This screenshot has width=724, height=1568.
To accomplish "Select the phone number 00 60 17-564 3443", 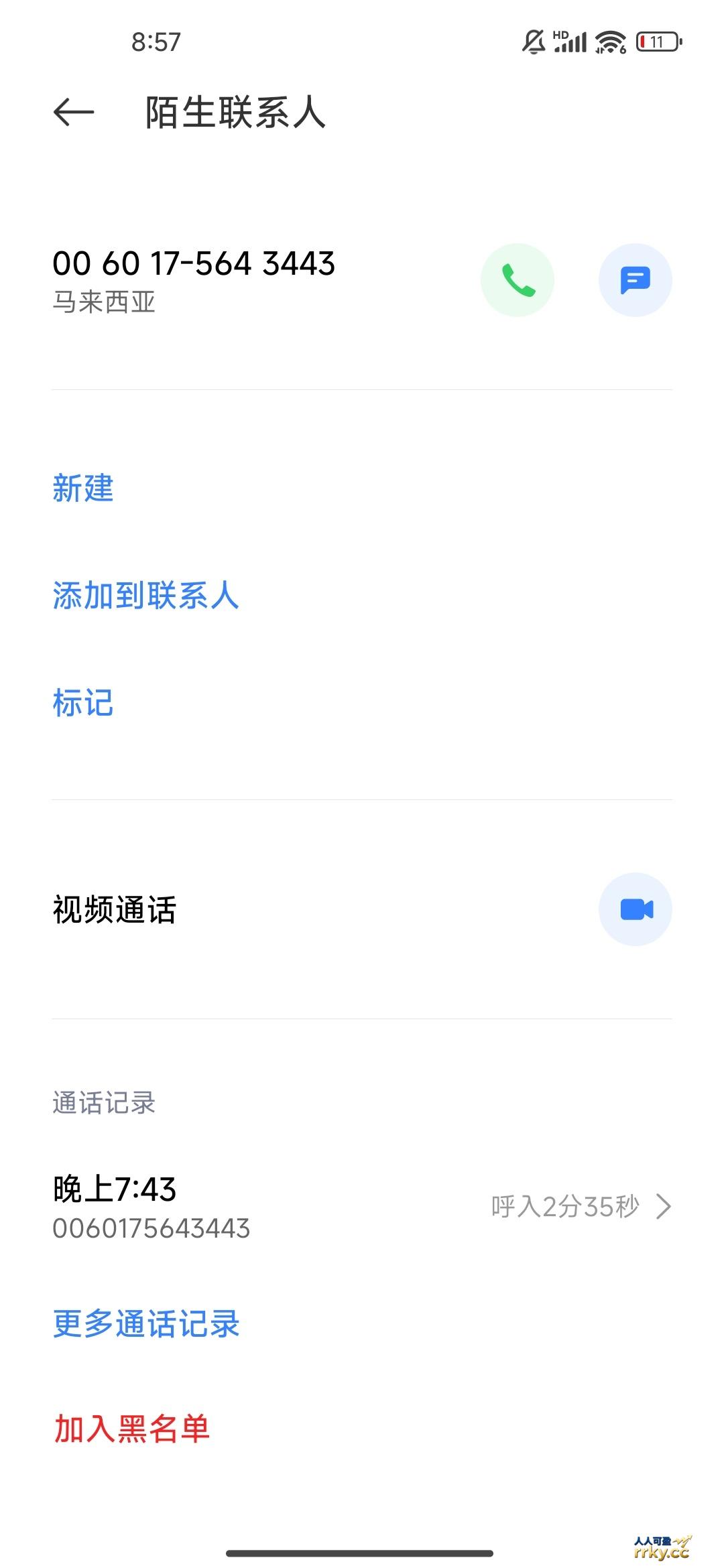I will (x=194, y=263).
